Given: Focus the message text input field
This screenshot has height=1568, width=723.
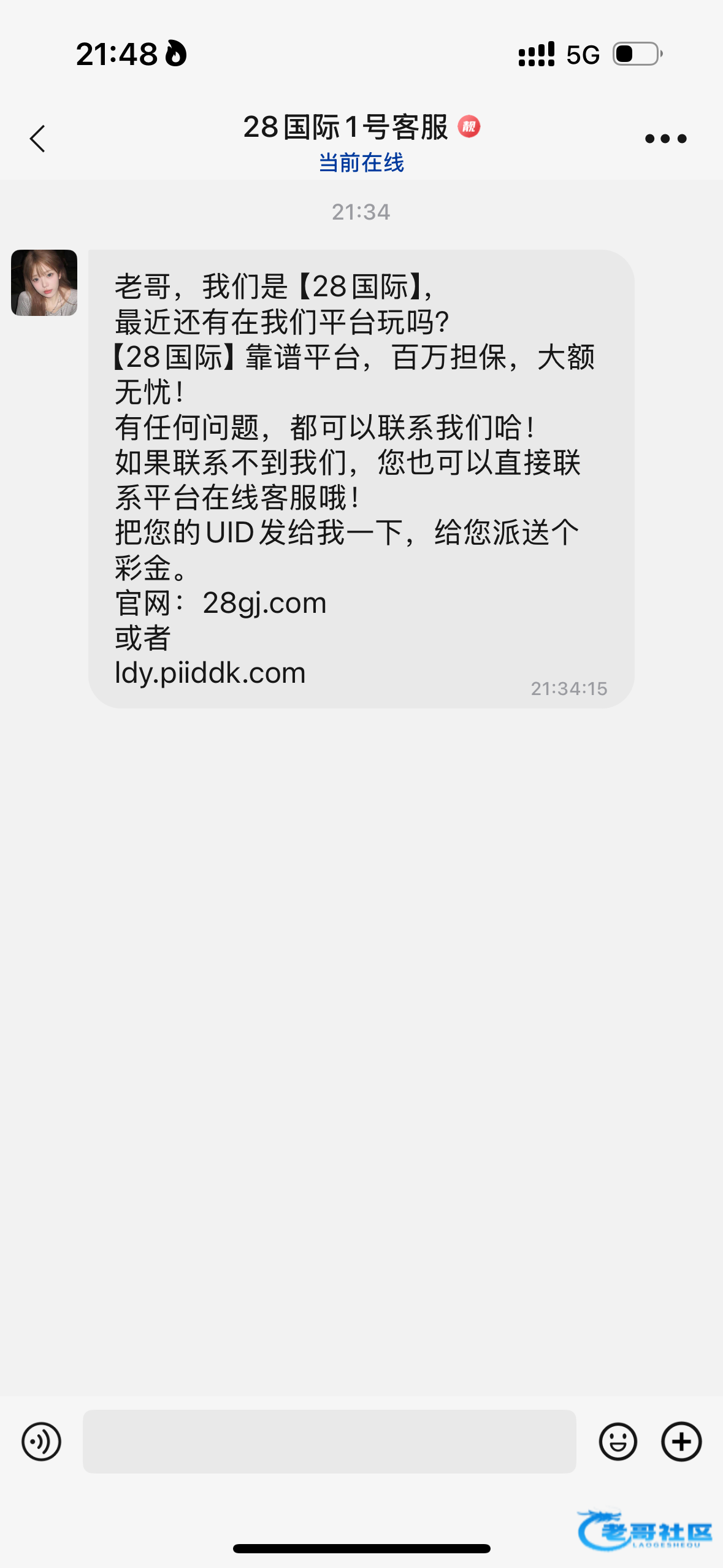Looking at the screenshot, I should click(x=329, y=1441).
